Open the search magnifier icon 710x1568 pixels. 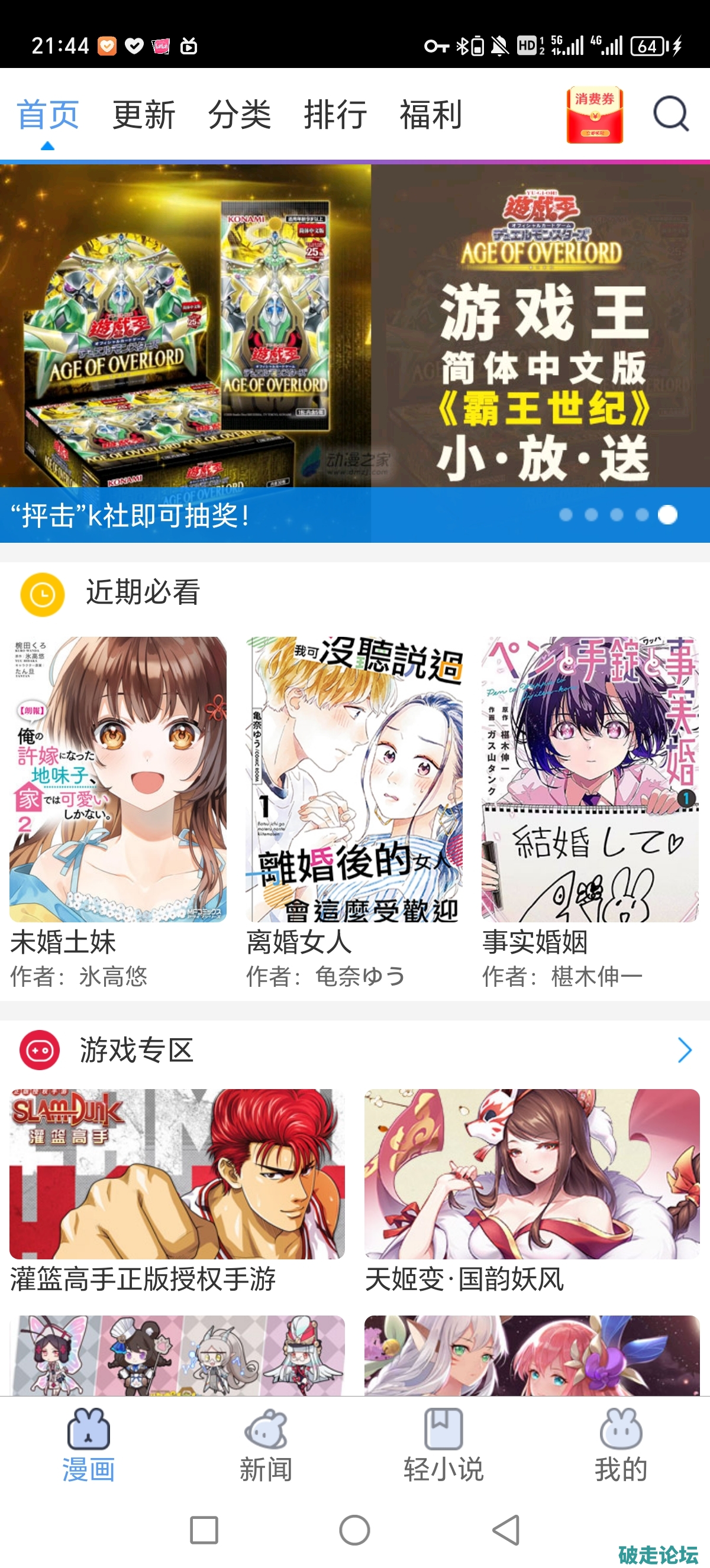coord(670,114)
